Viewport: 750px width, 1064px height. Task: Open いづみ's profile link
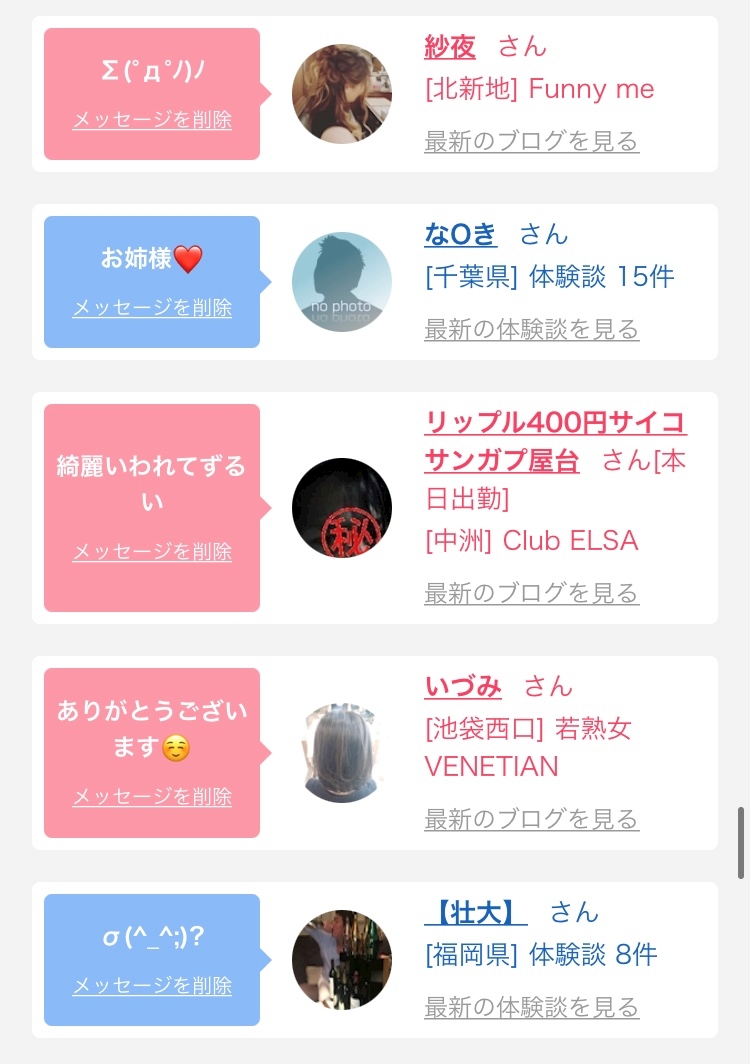[463, 686]
